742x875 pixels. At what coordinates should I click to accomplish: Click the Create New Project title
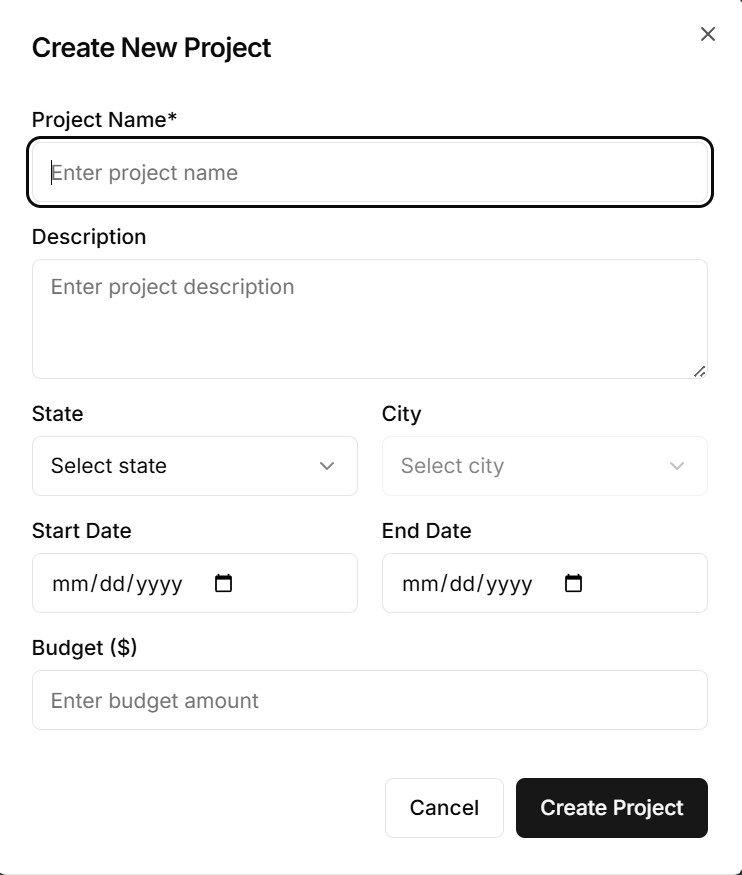152,48
